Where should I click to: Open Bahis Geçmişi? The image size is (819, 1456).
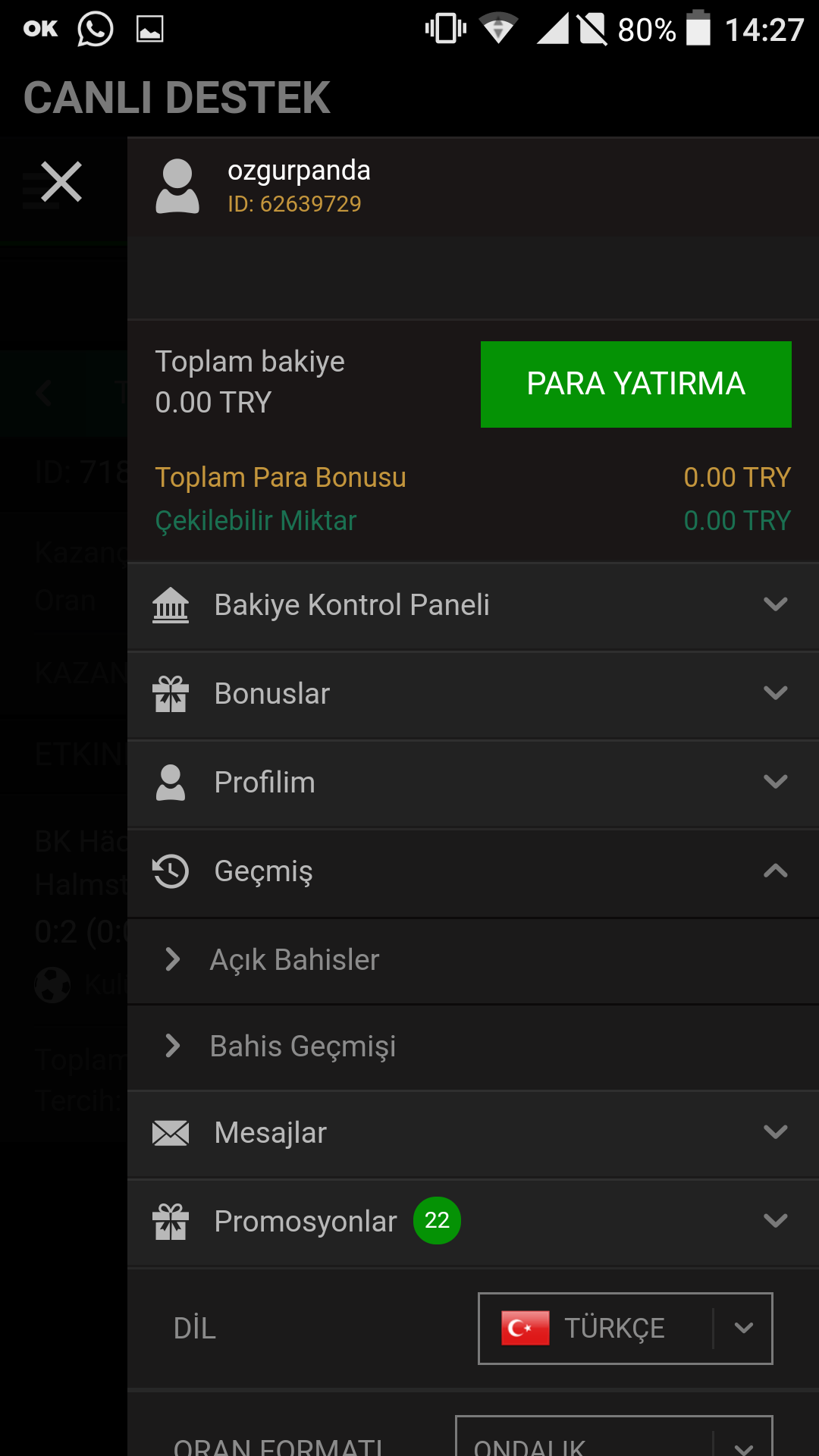click(473, 1046)
